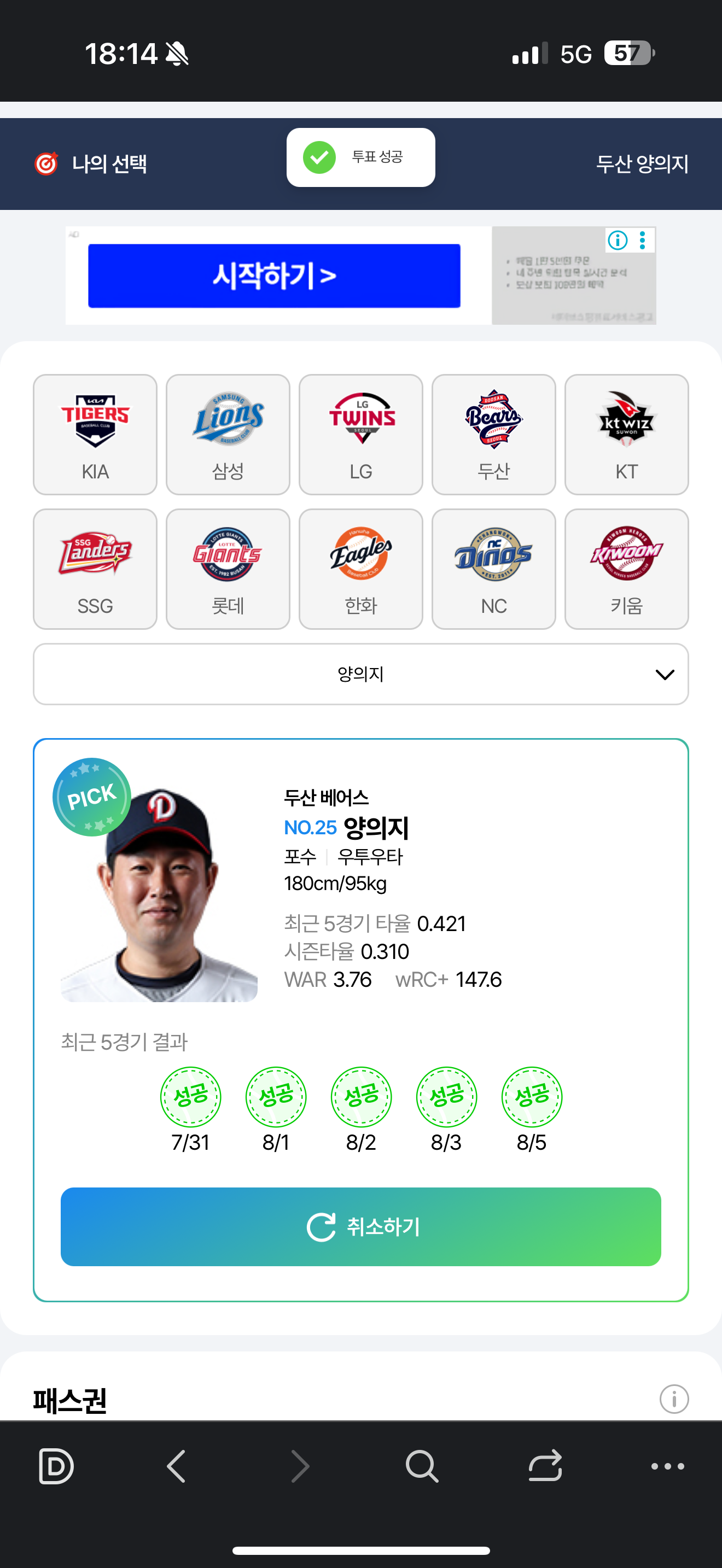Select the KIA Tigers team

[x=95, y=434]
